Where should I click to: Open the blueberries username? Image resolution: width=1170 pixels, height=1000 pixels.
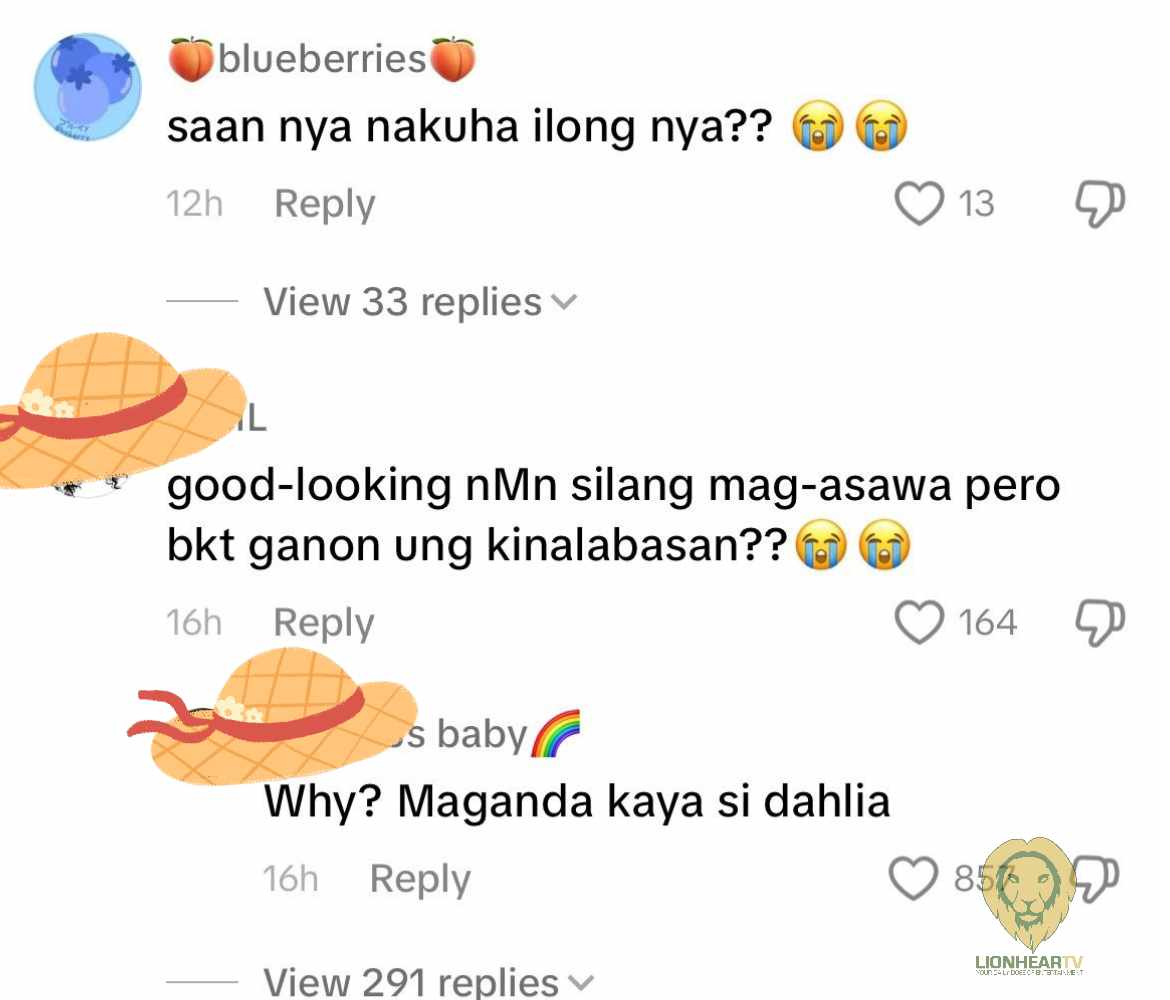click(322, 60)
